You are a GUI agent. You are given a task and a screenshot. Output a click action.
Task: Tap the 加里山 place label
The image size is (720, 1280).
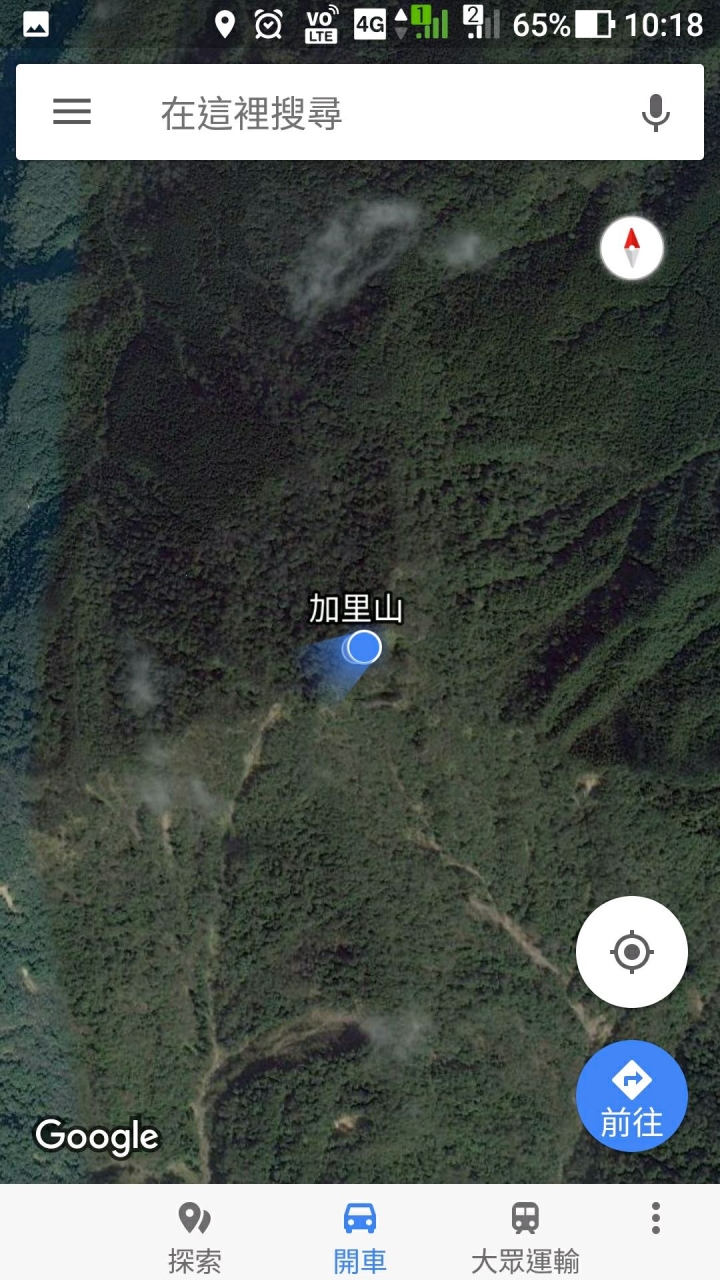[x=356, y=608]
